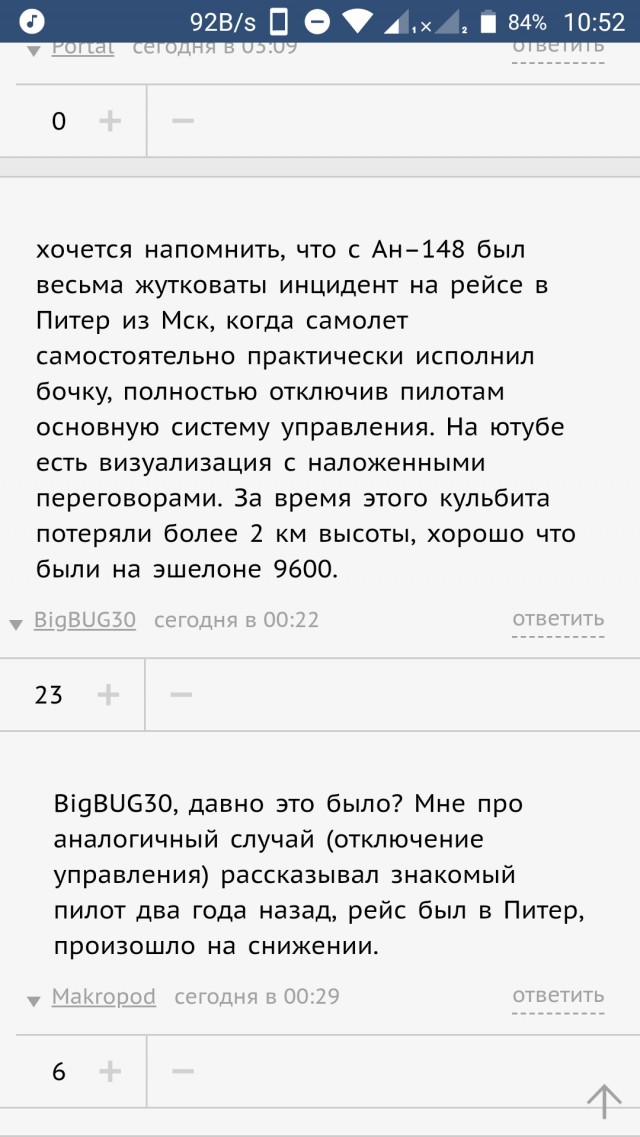Upvote Makropod's comment with 6 points

point(109,1071)
